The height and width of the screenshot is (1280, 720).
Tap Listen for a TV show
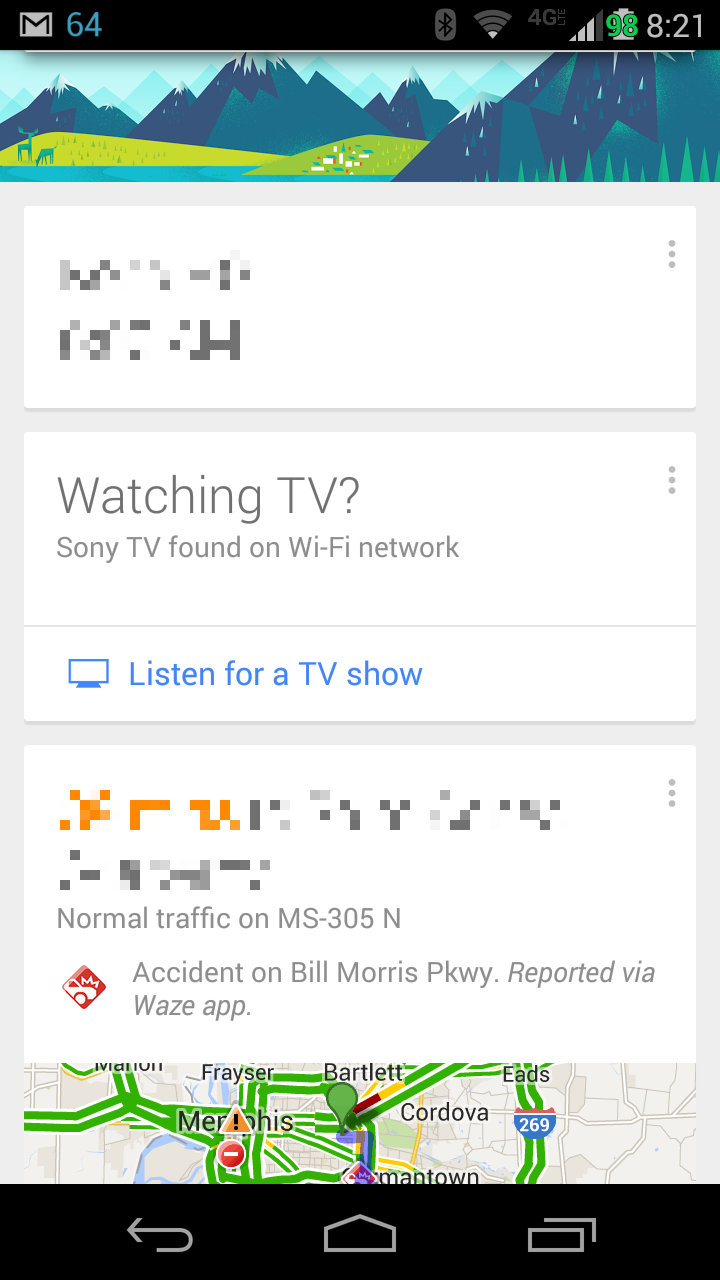point(275,674)
